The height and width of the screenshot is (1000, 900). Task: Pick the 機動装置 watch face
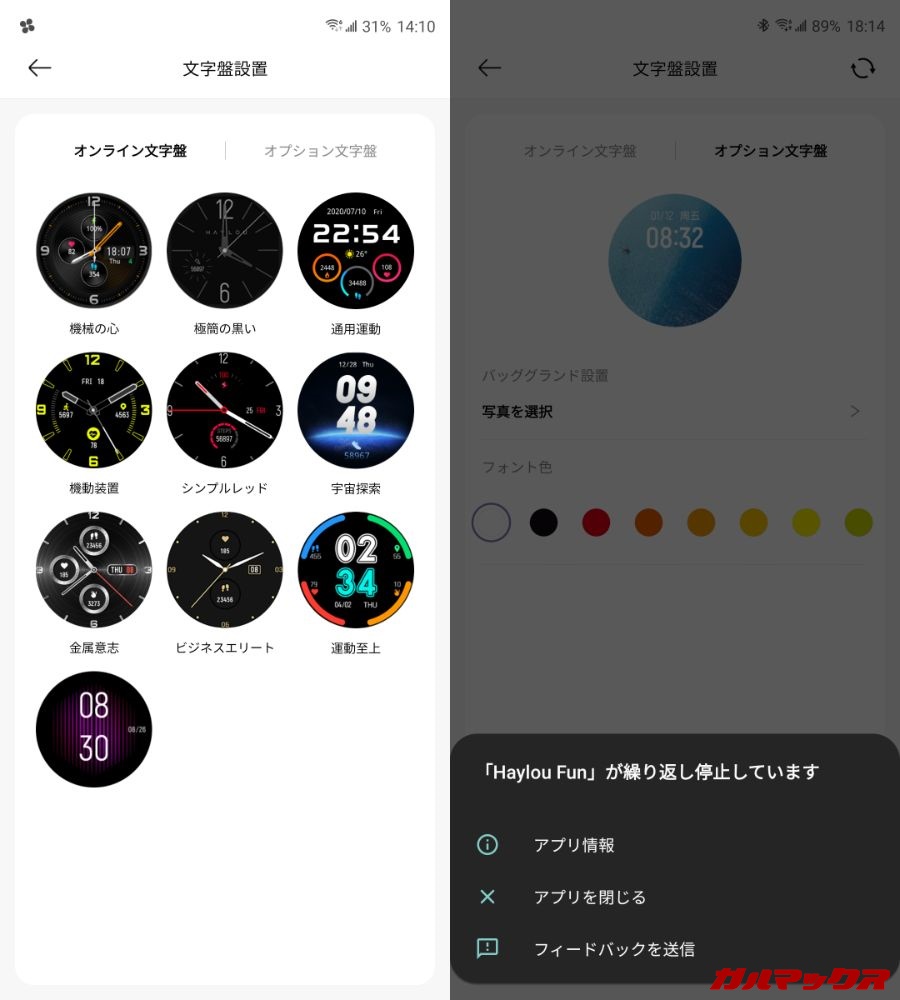94,410
